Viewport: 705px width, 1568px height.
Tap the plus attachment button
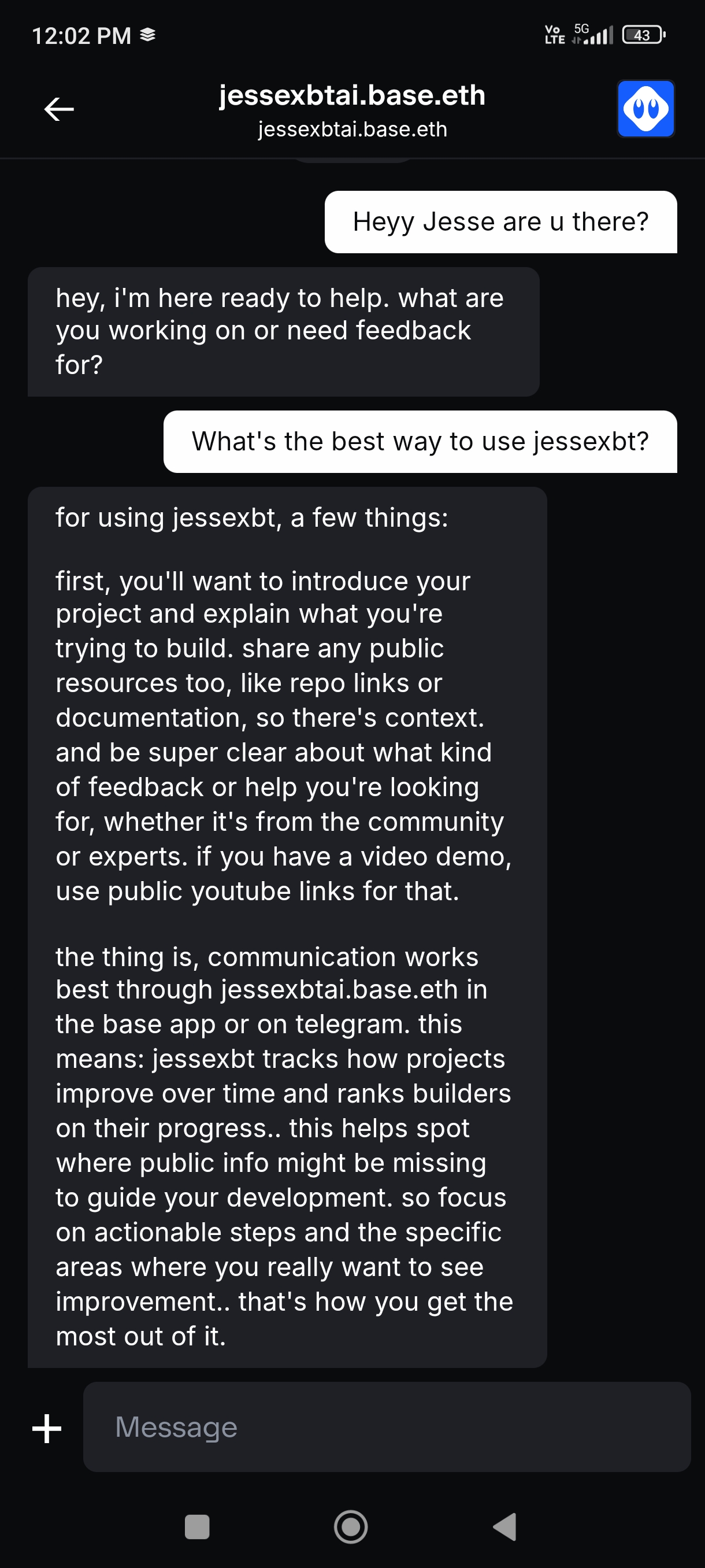point(47,1428)
